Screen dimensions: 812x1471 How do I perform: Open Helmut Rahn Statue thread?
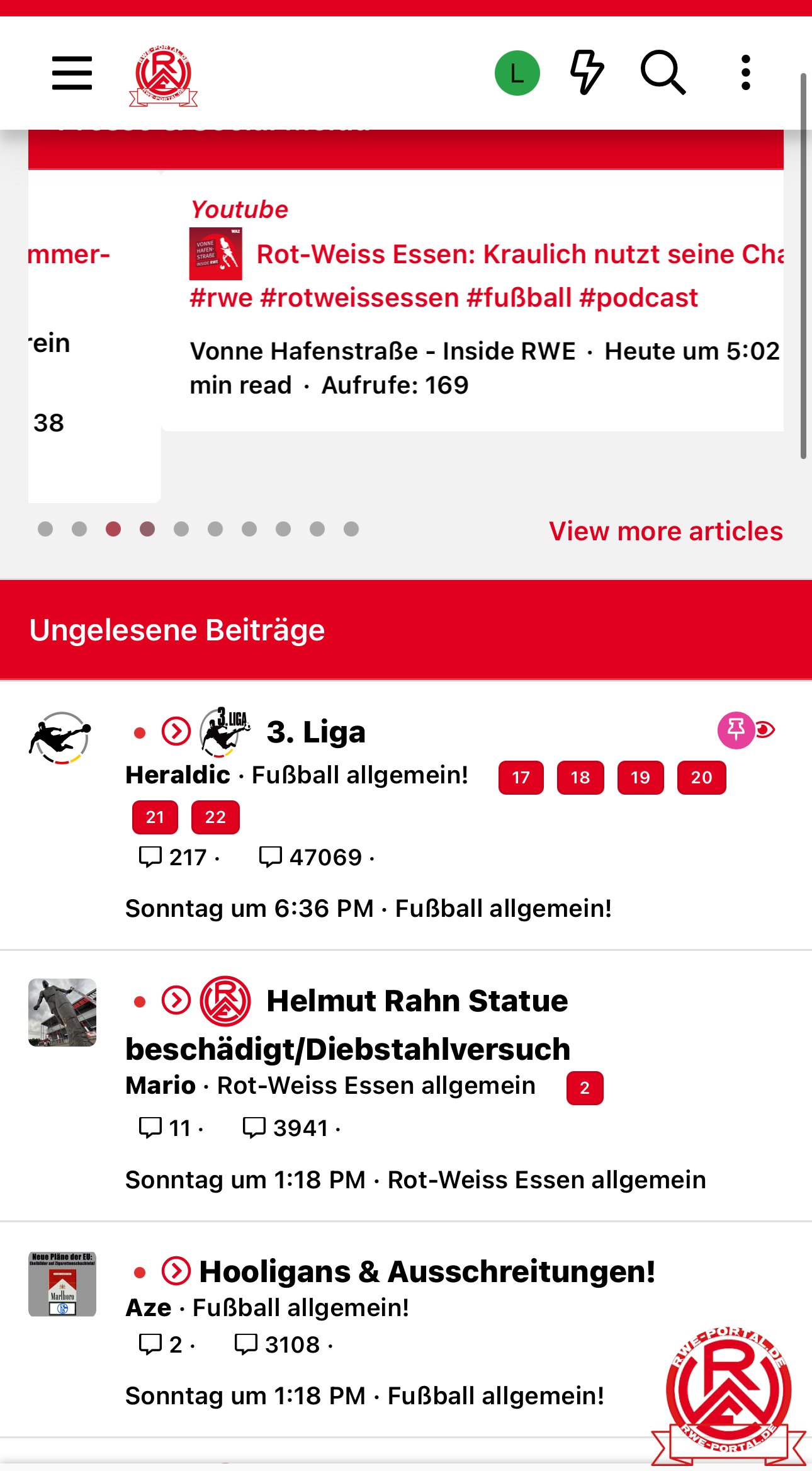click(x=417, y=1001)
